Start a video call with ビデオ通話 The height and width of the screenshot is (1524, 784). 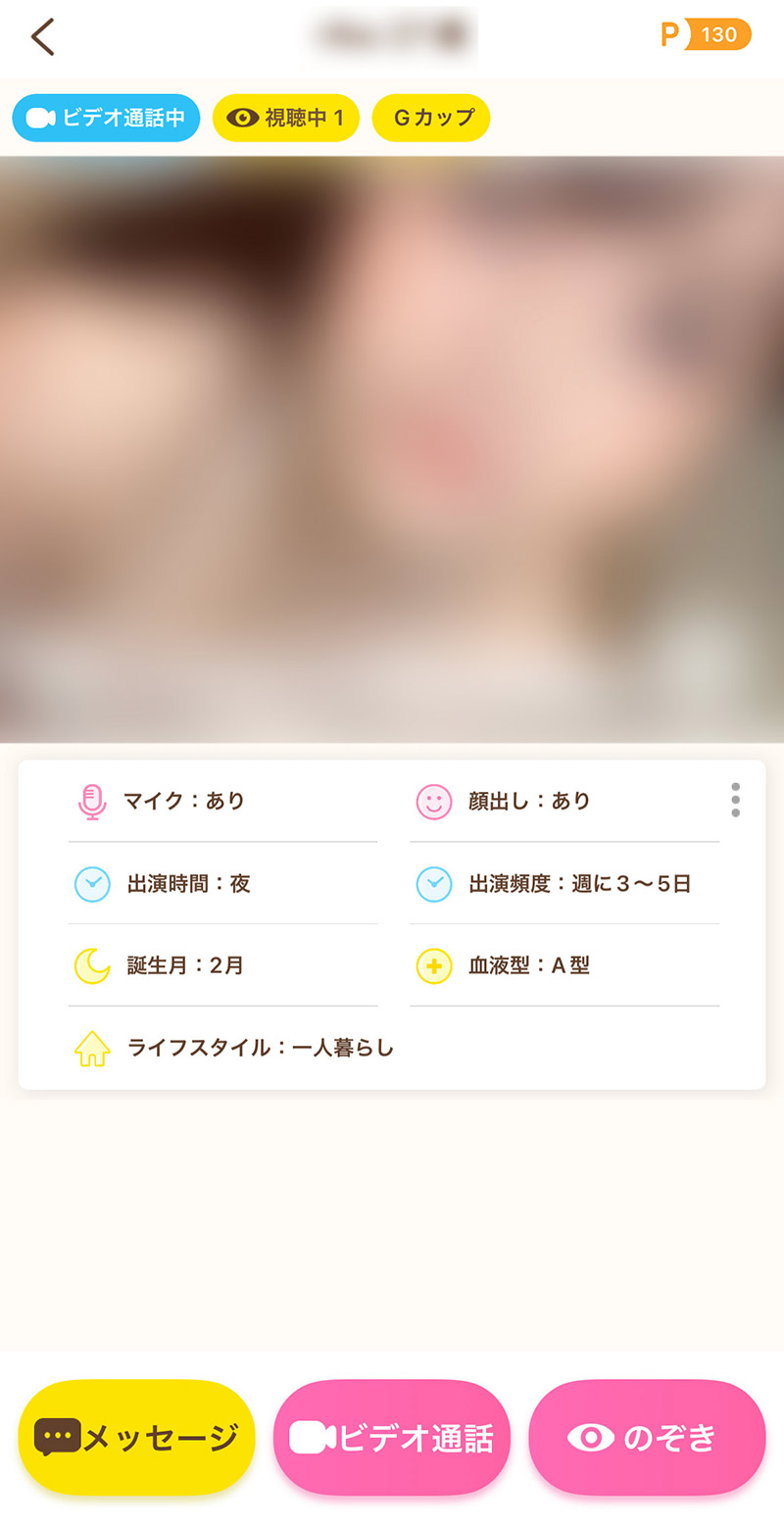392,1437
